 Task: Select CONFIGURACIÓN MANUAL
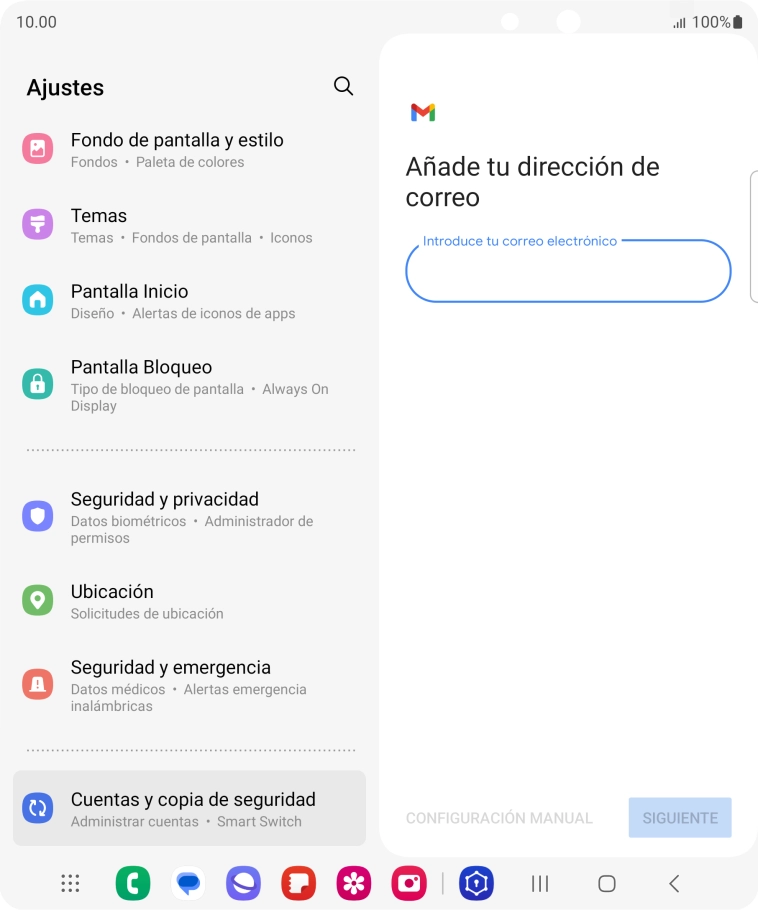(x=499, y=817)
